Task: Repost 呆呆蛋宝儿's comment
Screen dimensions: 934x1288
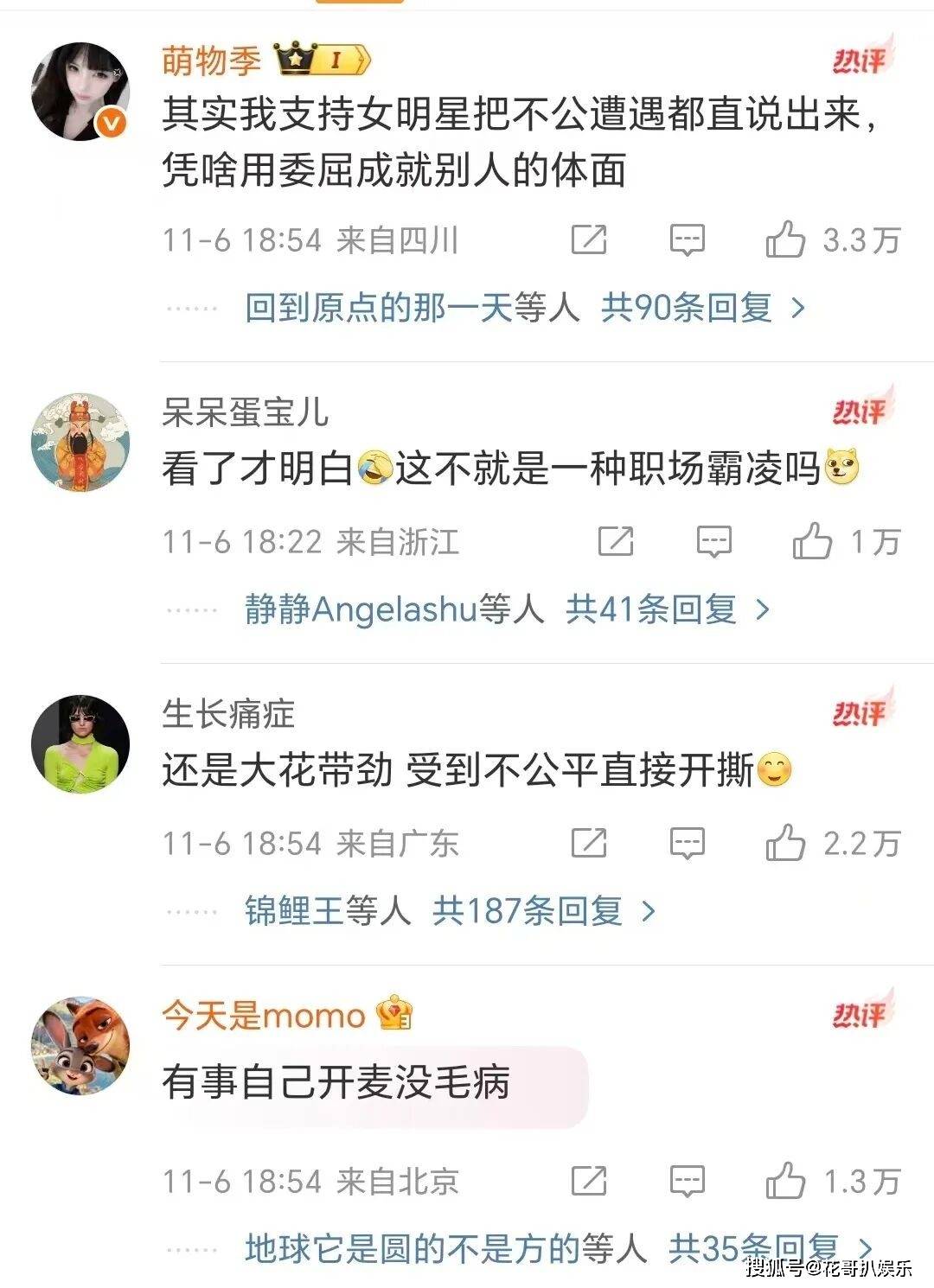Action: point(616,542)
